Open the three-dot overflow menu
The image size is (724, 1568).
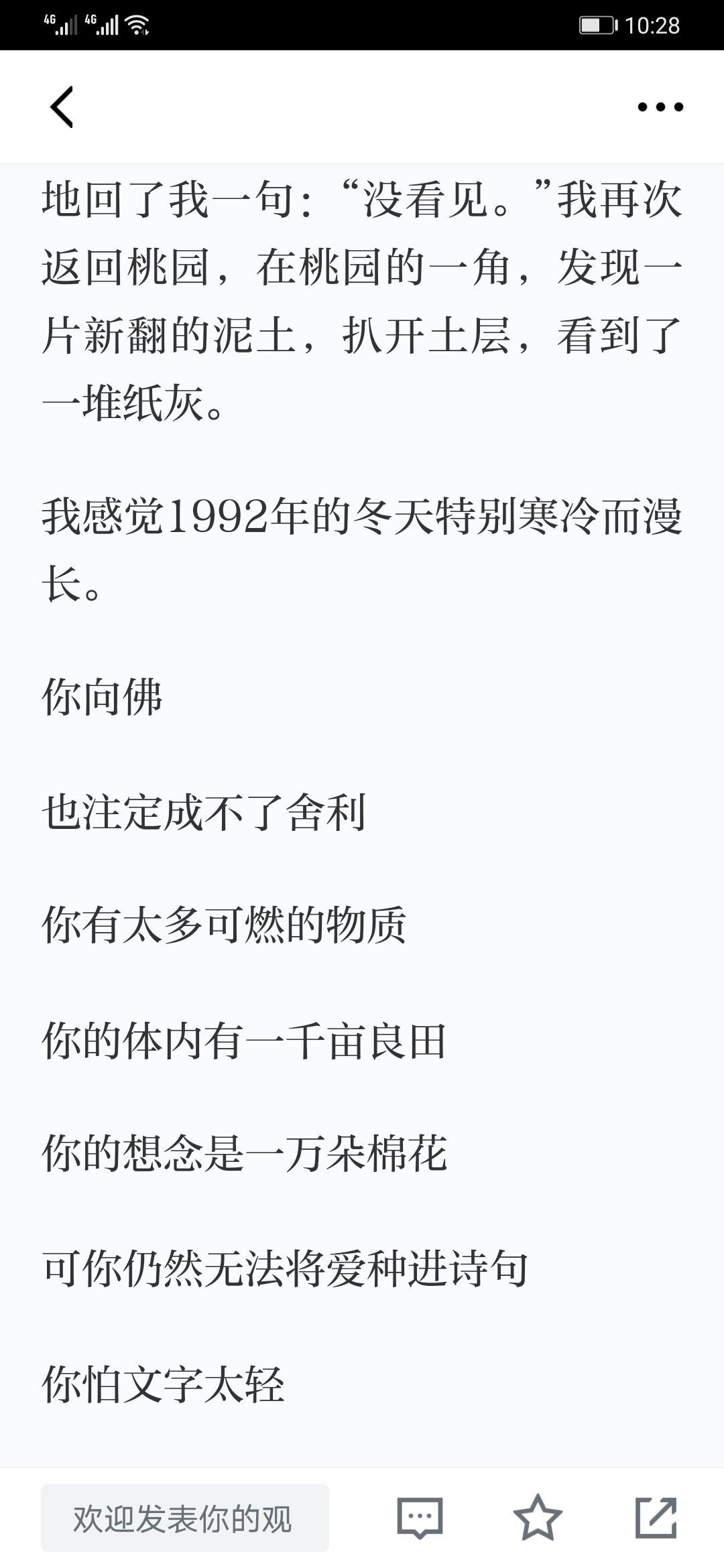660,107
